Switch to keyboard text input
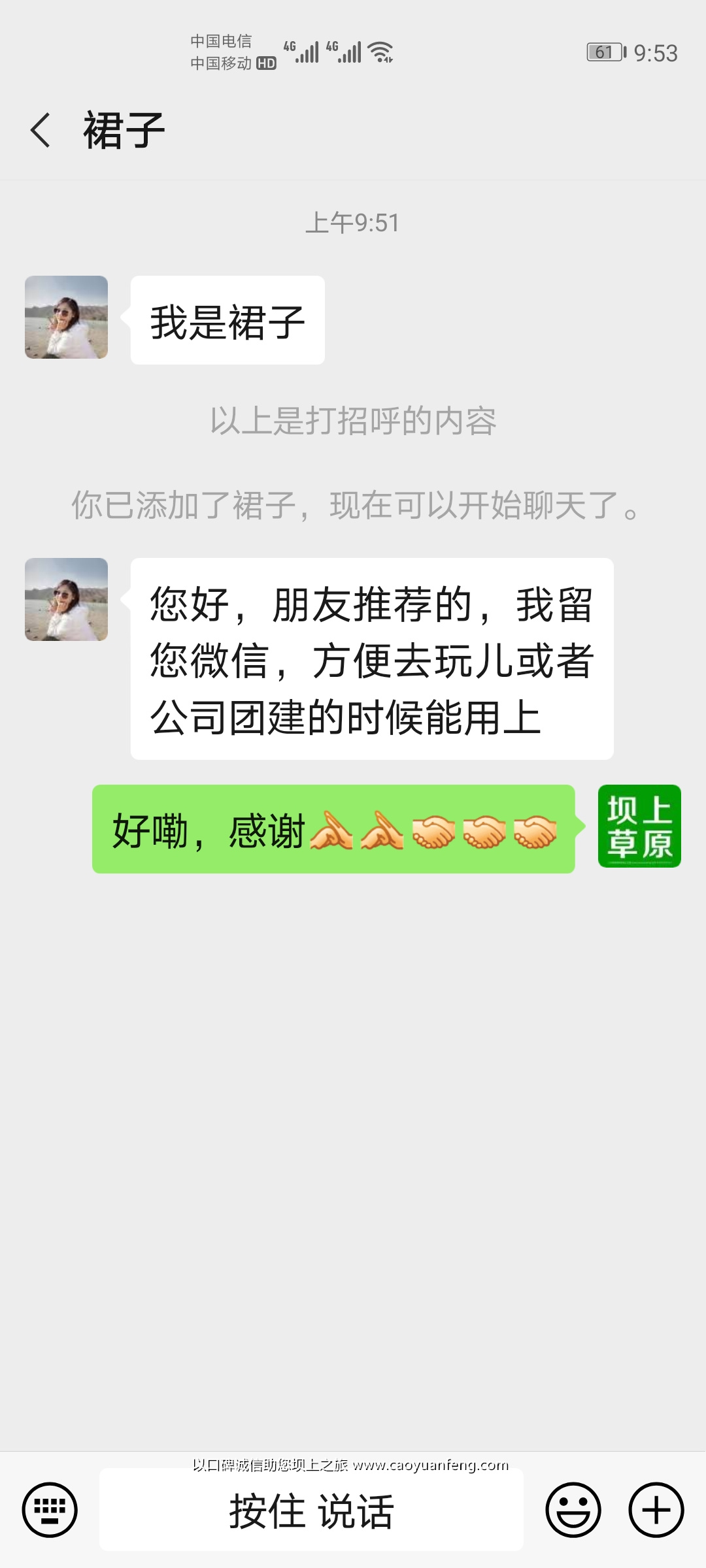This screenshot has height=1568, width=706. coord(50,1510)
